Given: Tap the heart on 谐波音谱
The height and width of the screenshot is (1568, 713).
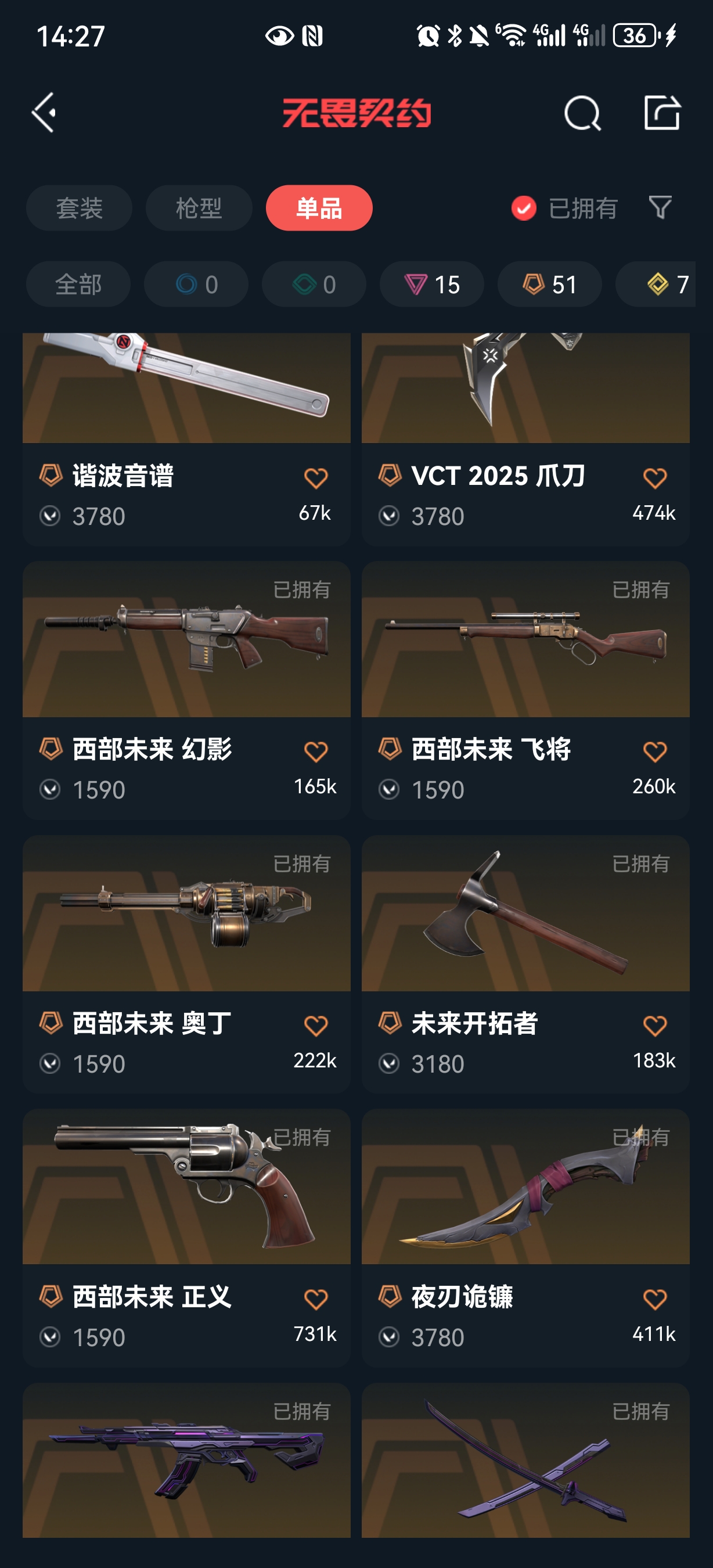Looking at the screenshot, I should coord(316,478).
